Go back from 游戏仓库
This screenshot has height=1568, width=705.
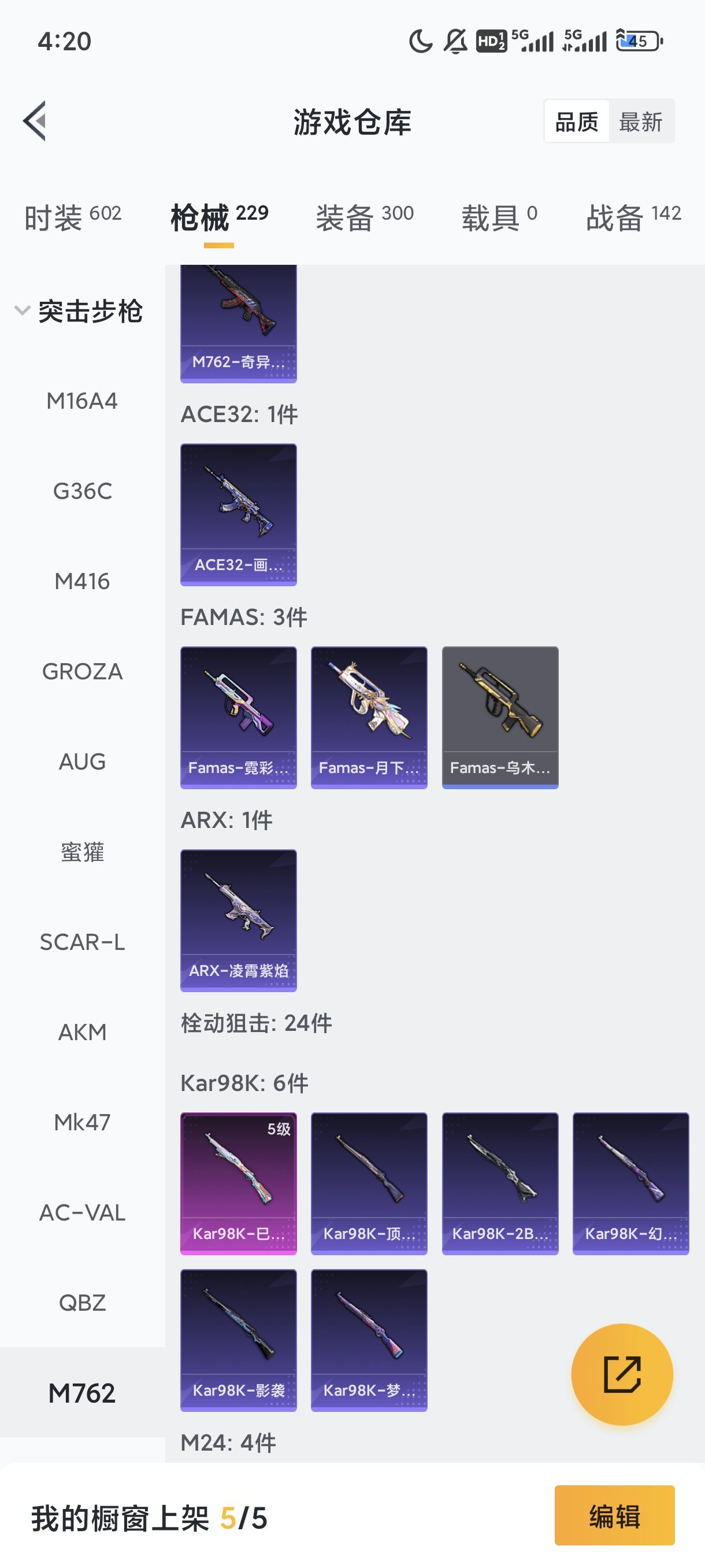point(35,120)
